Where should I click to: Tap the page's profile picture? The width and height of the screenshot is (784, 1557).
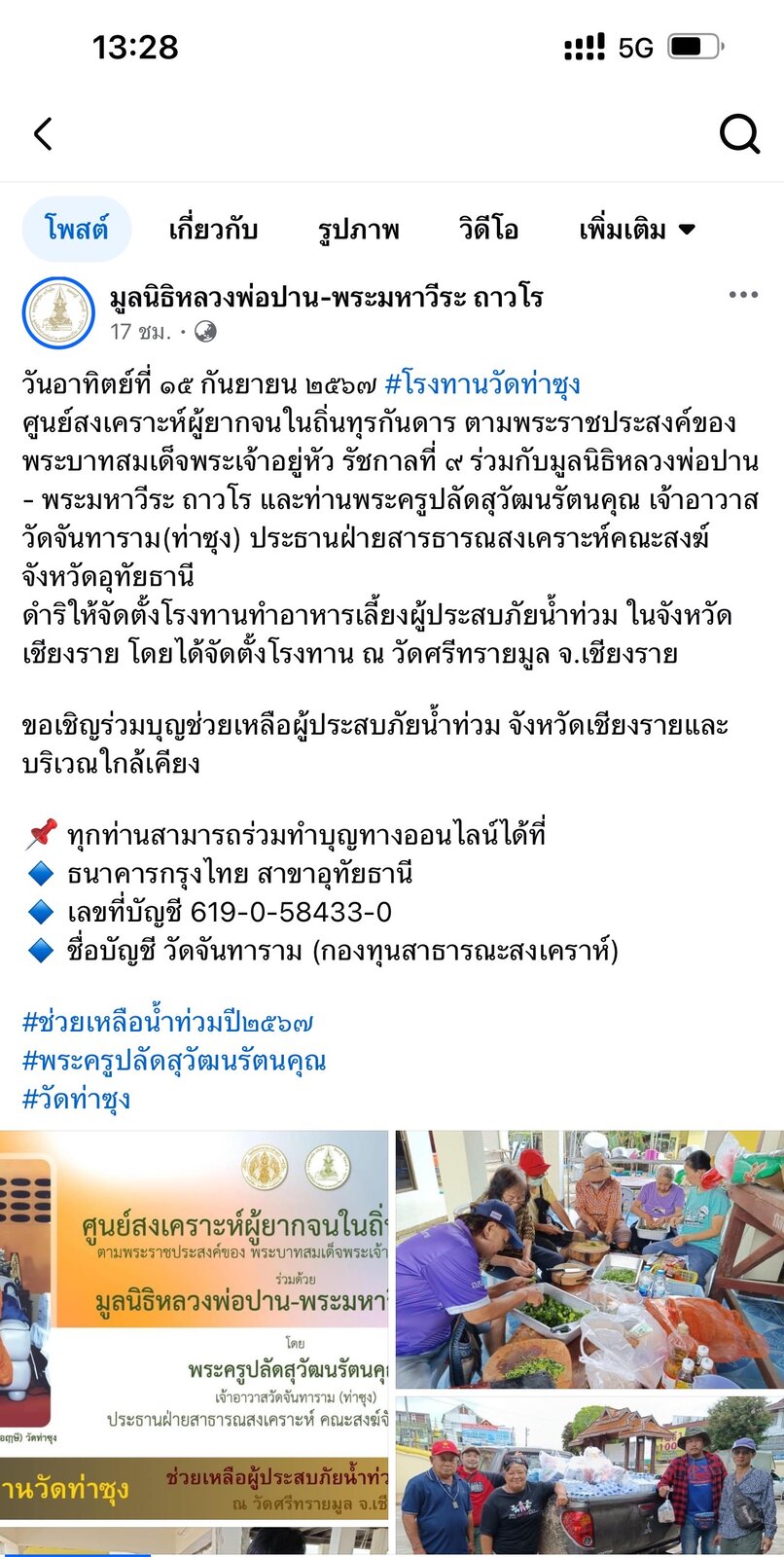[x=58, y=312]
